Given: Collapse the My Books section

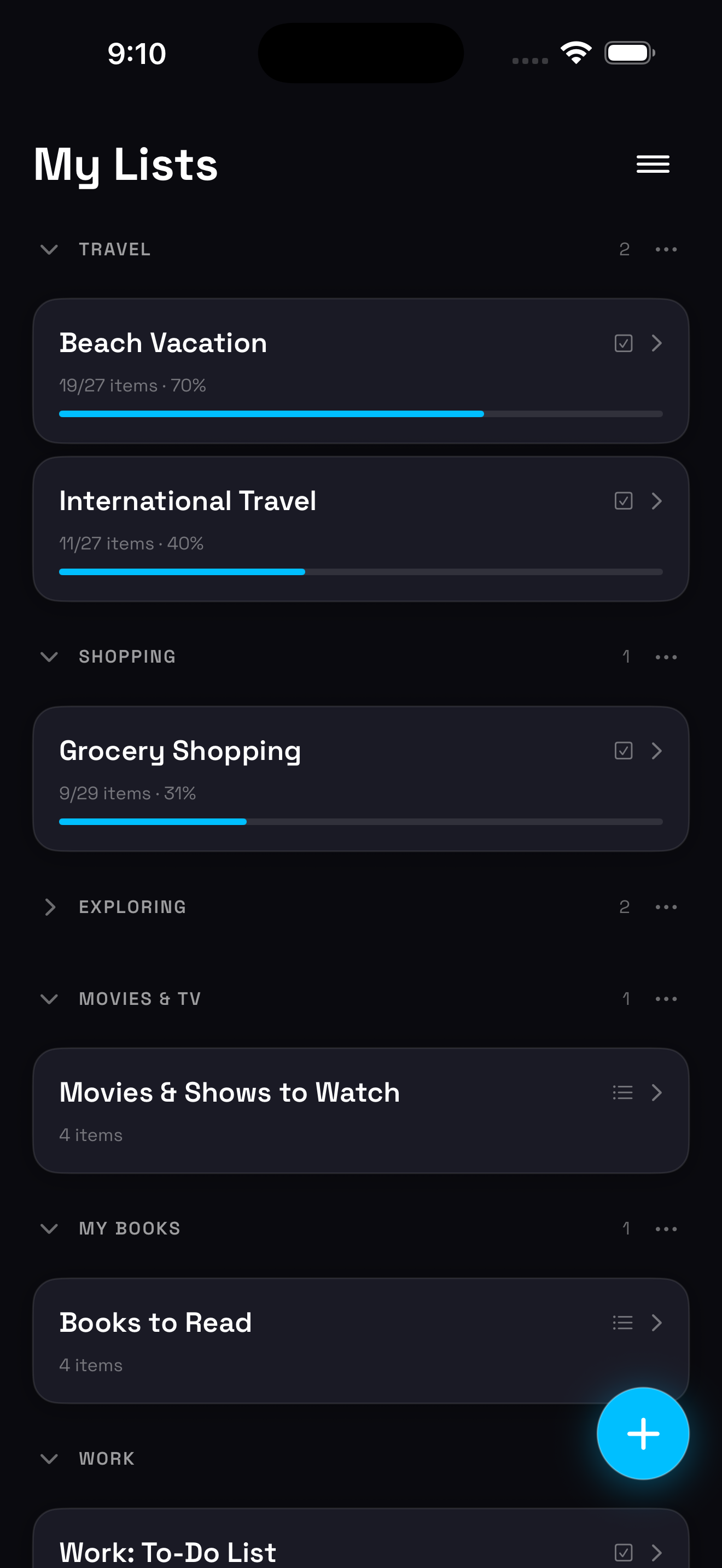Looking at the screenshot, I should [49, 1228].
